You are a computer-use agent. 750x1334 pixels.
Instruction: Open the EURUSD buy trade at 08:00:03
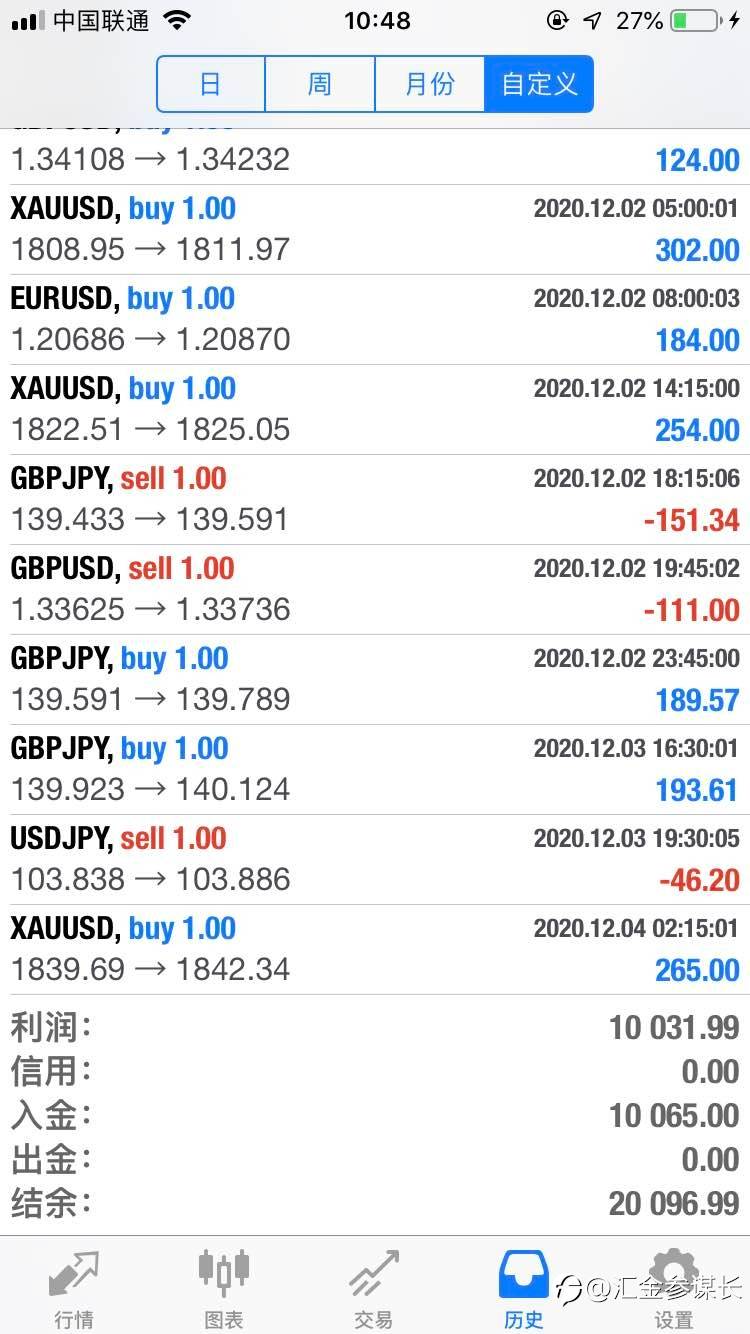tap(375, 320)
